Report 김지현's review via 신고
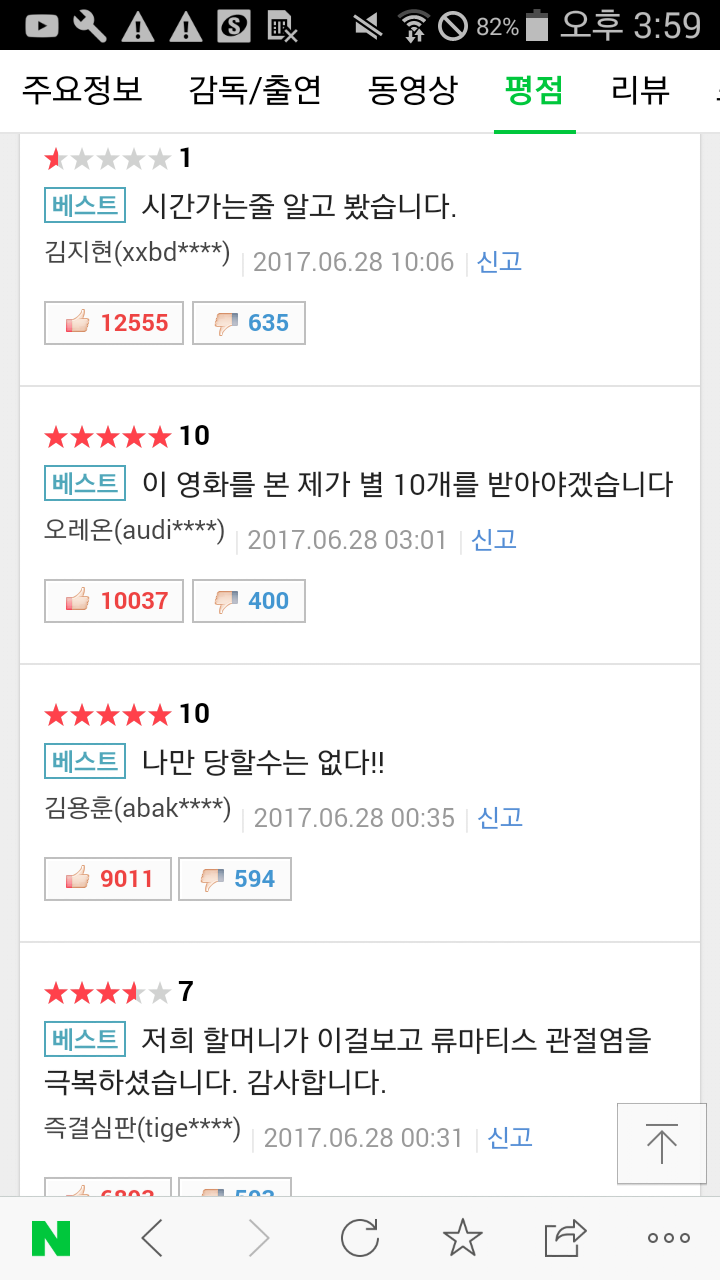Screen dimensions: 720x1280 (x=500, y=262)
